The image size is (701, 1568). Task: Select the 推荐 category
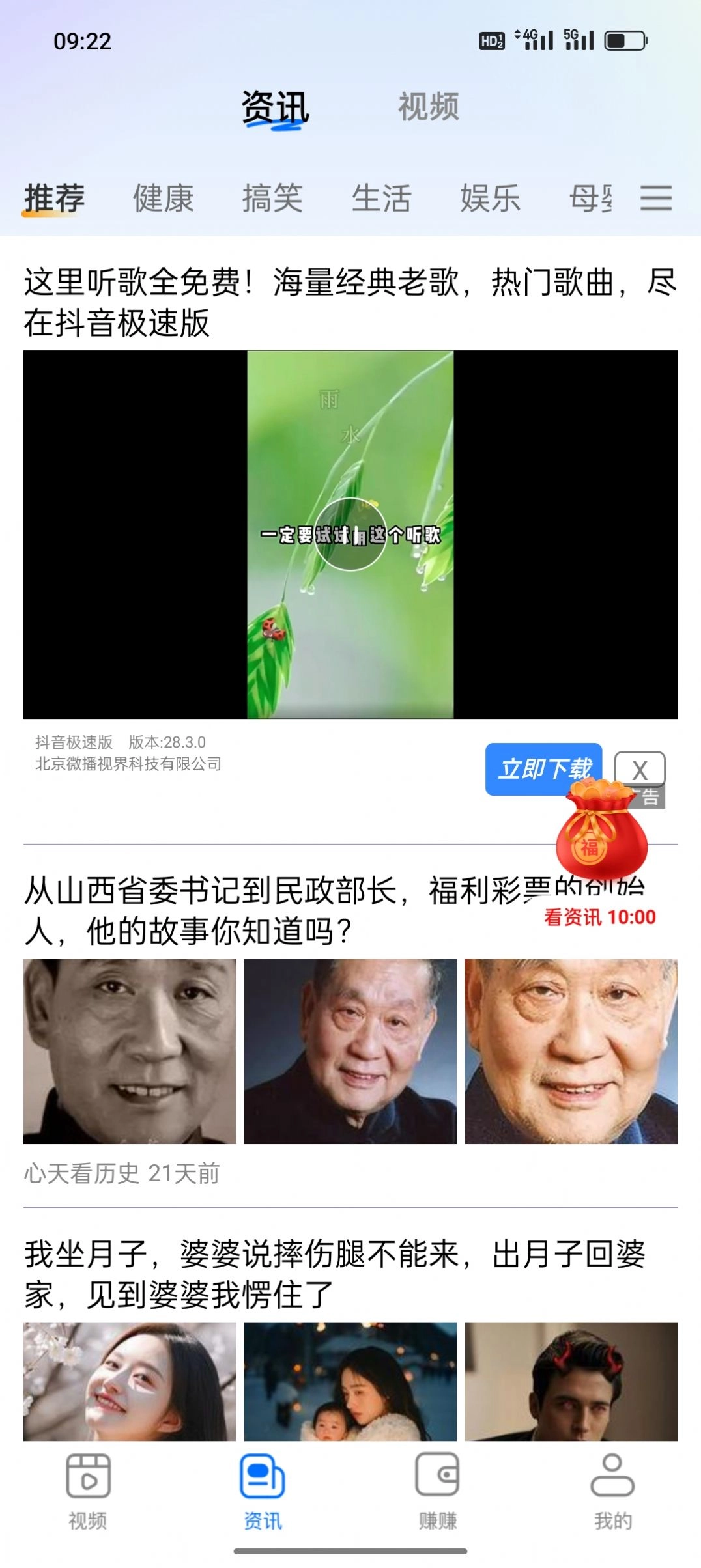pos(55,198)
